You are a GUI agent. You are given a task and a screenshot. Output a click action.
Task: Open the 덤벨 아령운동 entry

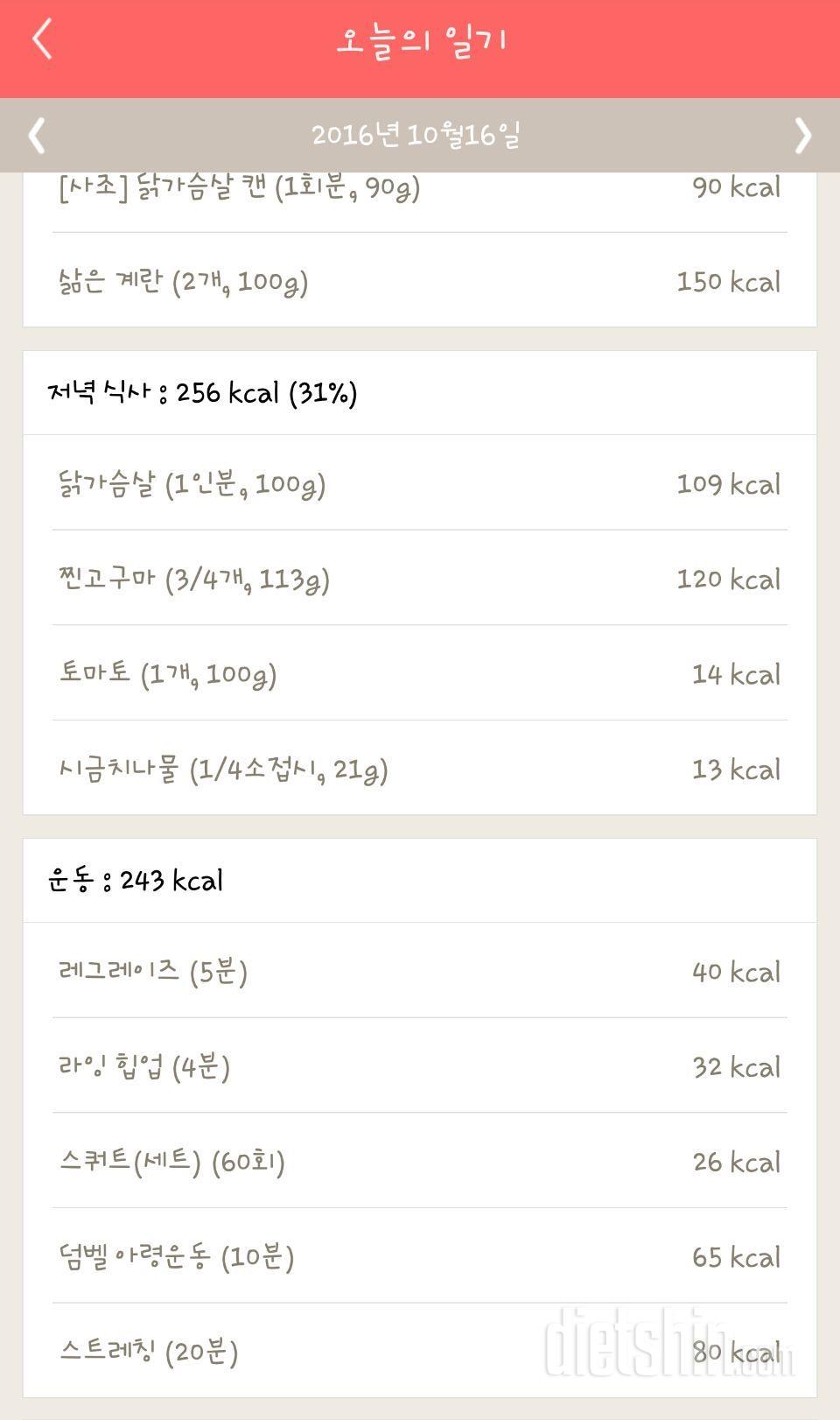[x=420, y=1256]
